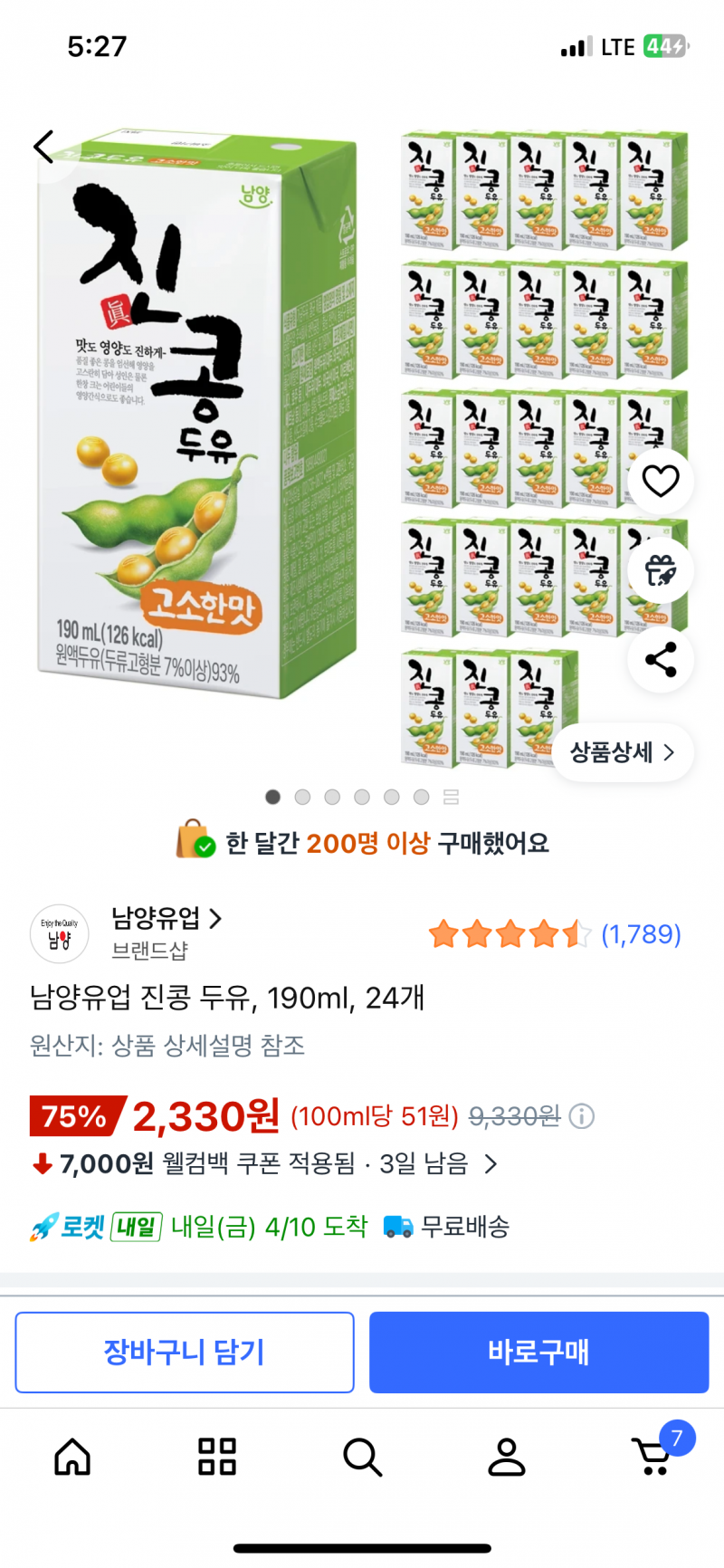Select the last carousel dot

[421, 798]
